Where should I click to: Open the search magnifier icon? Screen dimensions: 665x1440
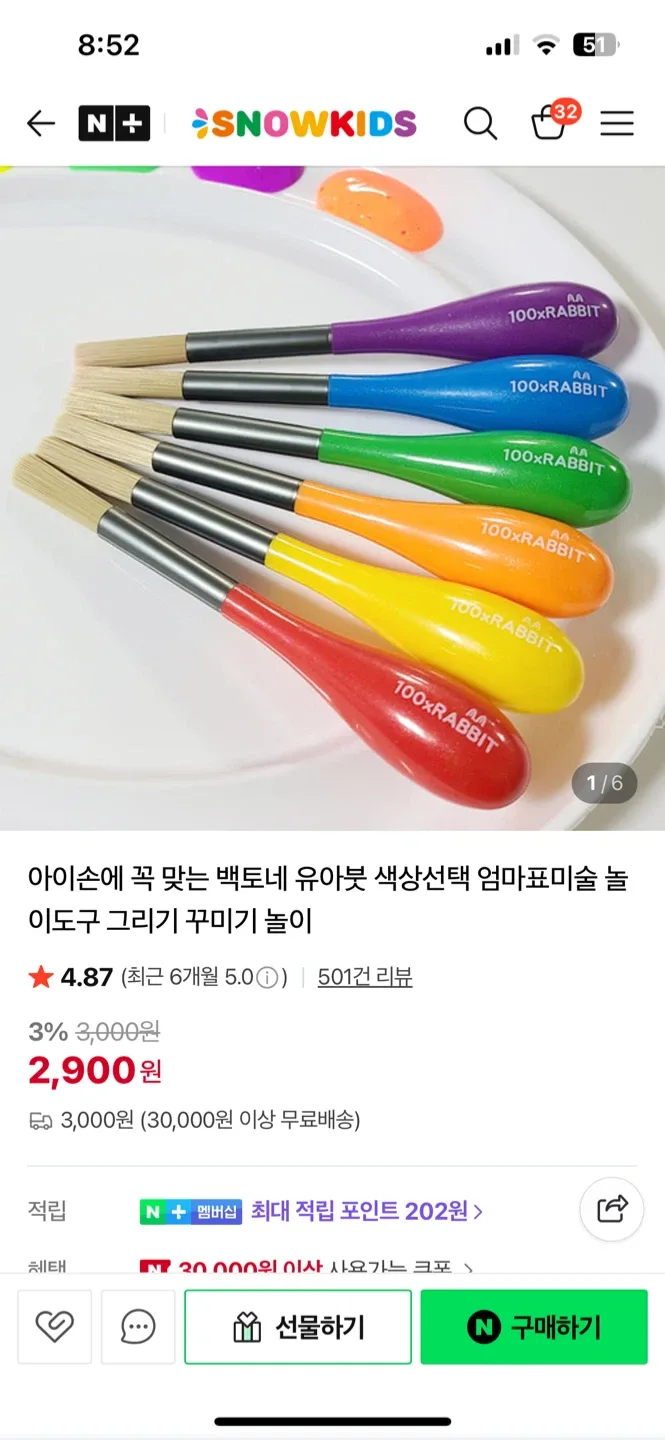480,124
